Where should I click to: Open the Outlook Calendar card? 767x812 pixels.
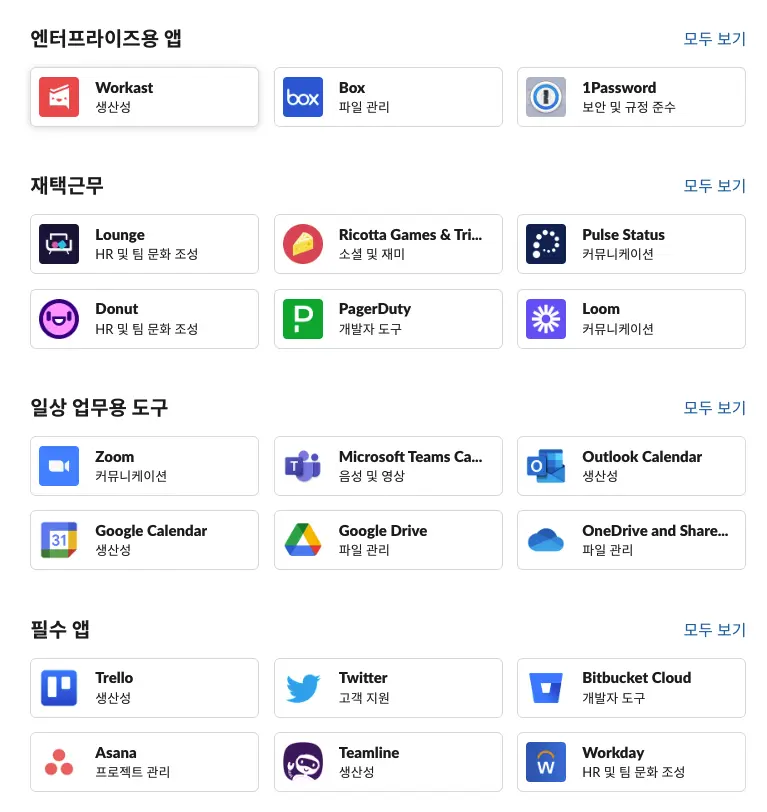point(631,466)
